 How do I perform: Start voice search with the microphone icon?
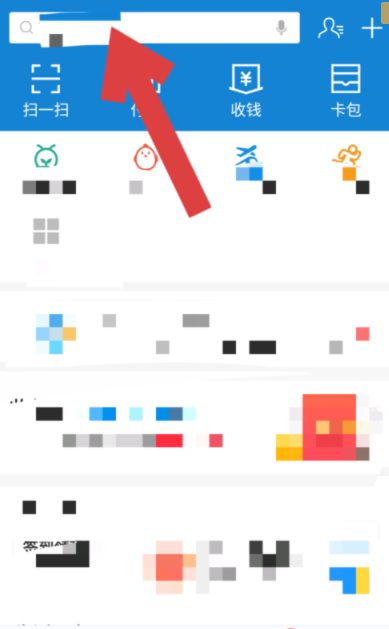point(282,28)
